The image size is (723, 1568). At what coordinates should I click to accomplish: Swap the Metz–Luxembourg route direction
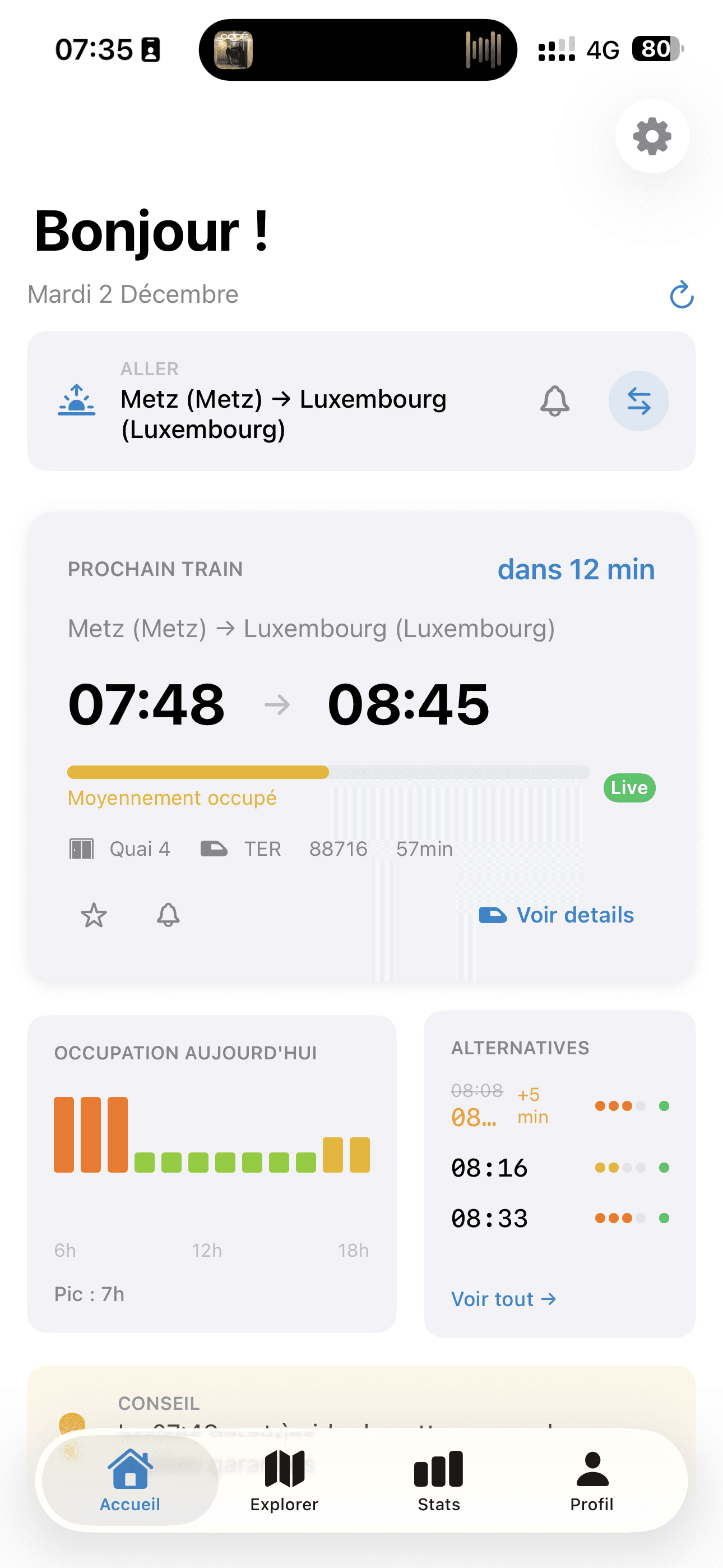[x=638, y=401]
